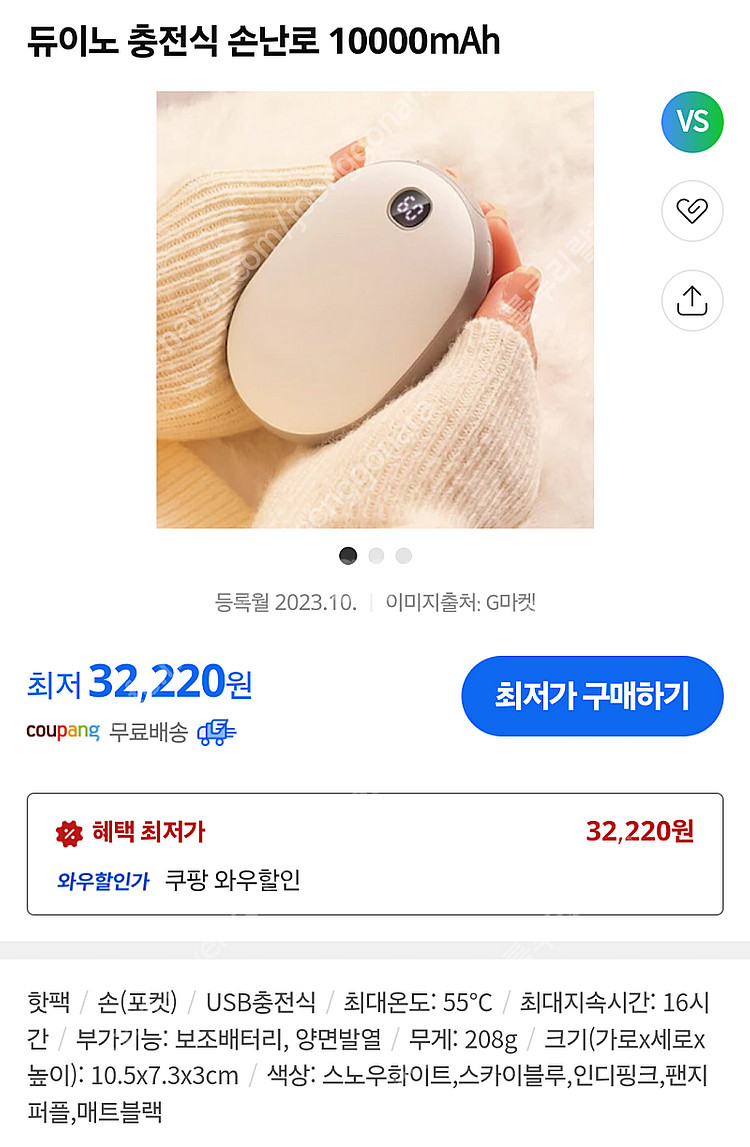This screenshot has height=1147, width=750.
Task: Add item to favorites using the heart icon
Action: tap(694, 211)
